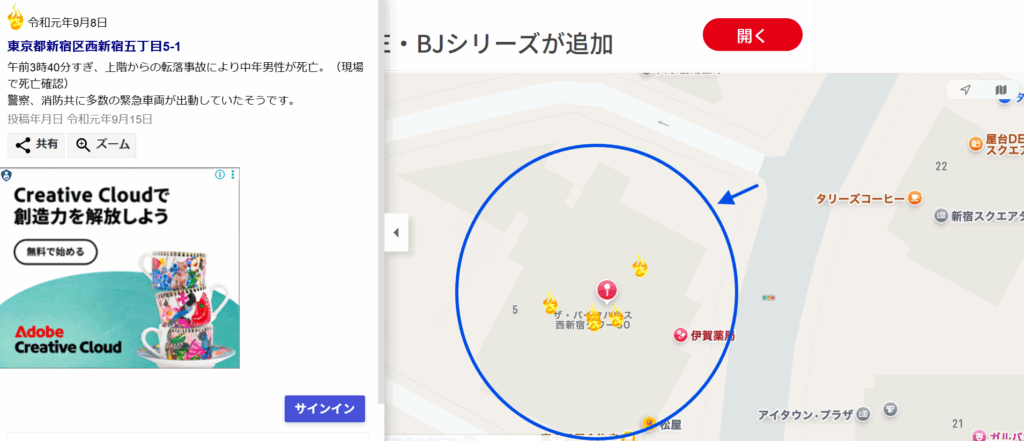Zoom to the location with ズーム
The image size is (1024, 441).
tap(102, 144)
